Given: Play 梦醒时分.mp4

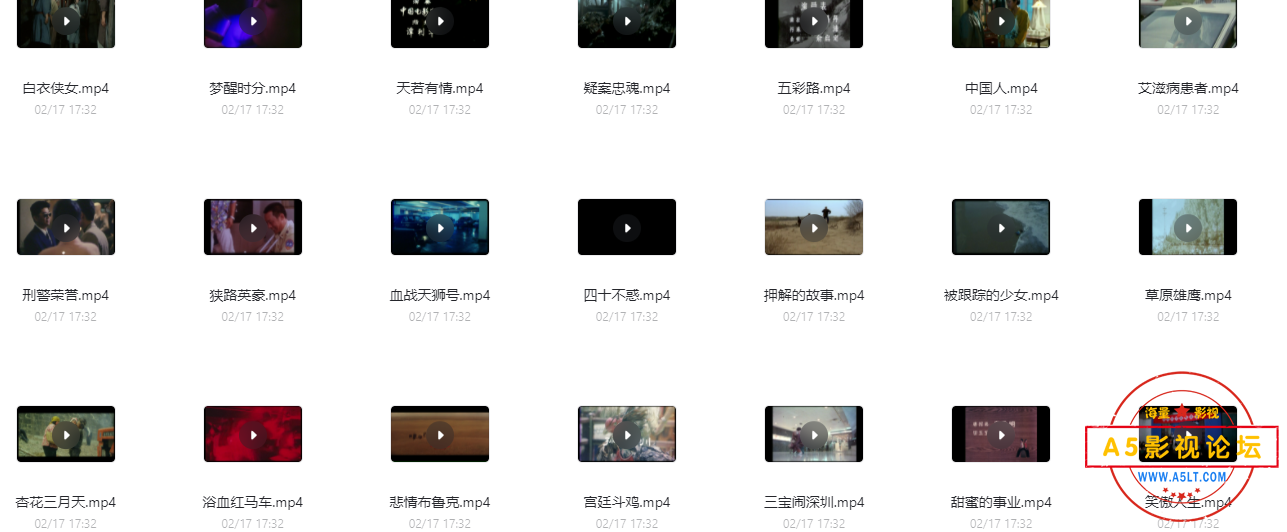Looking at the screenshot, I should (x=253, y=22).
